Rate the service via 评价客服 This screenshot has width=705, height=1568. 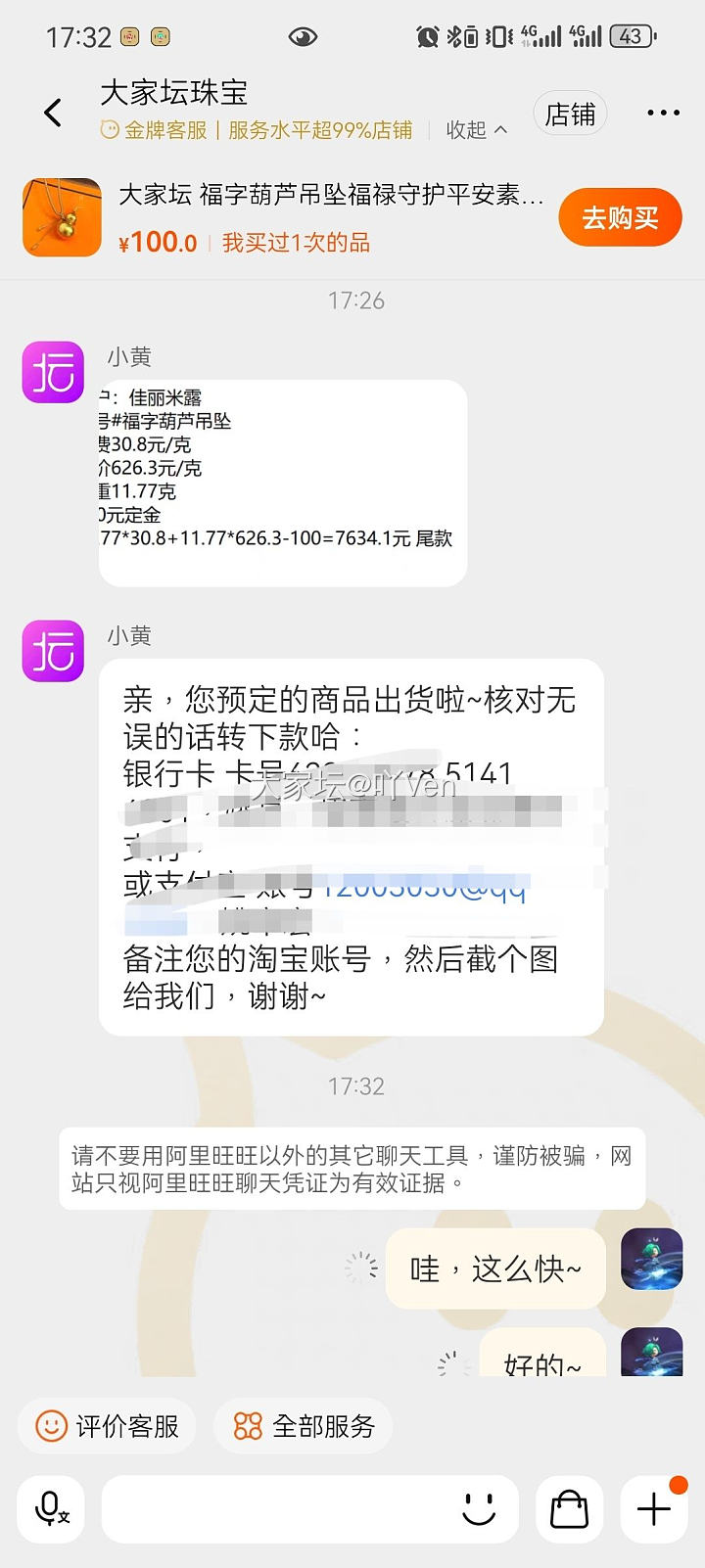pos(107,1426)
